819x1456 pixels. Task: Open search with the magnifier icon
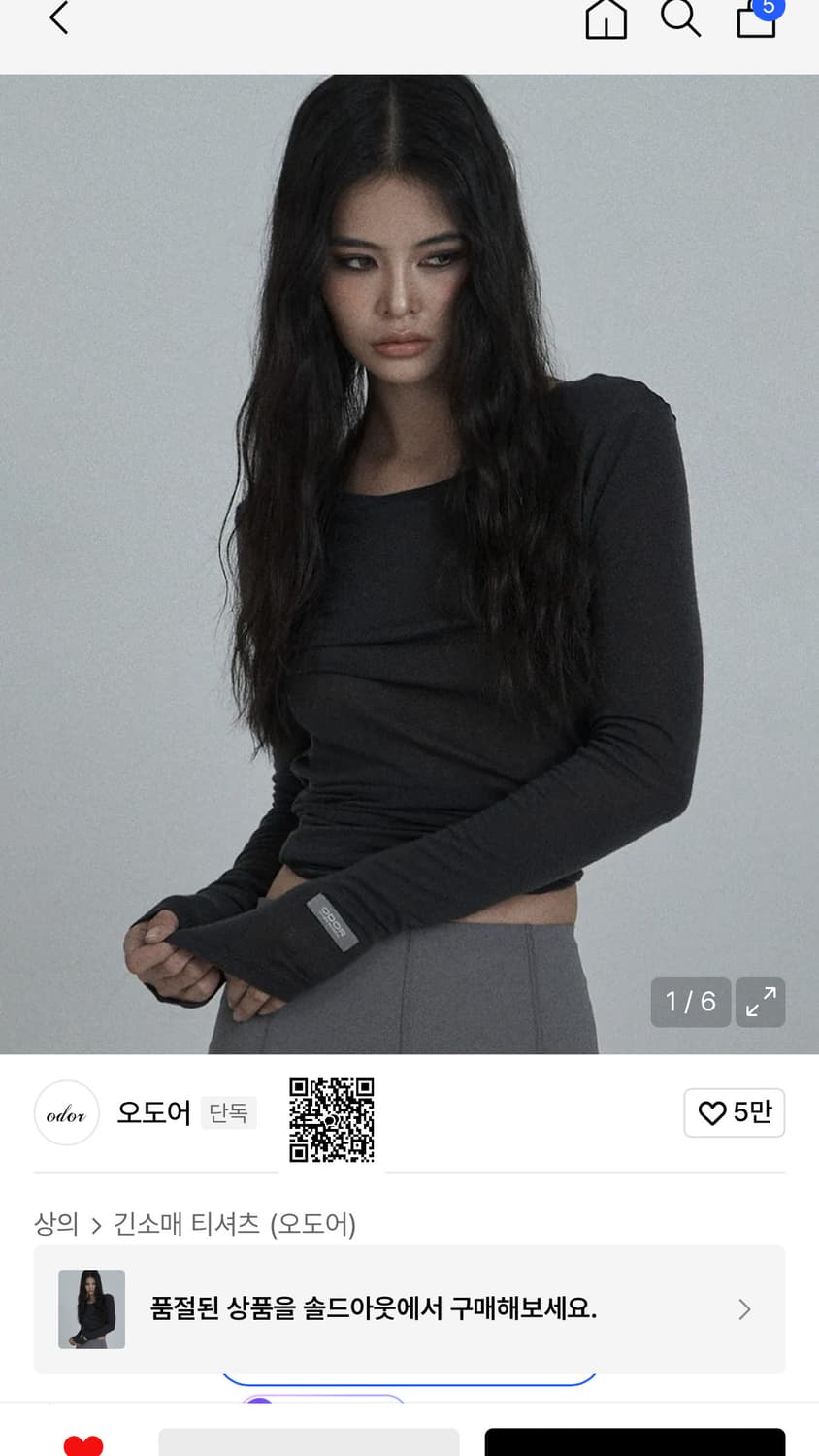[680, 17]
